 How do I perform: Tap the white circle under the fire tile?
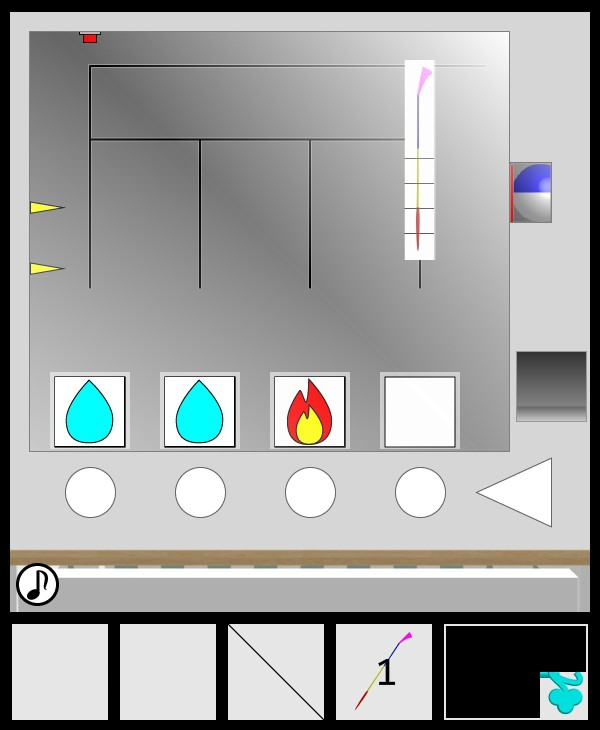(310, 492)
